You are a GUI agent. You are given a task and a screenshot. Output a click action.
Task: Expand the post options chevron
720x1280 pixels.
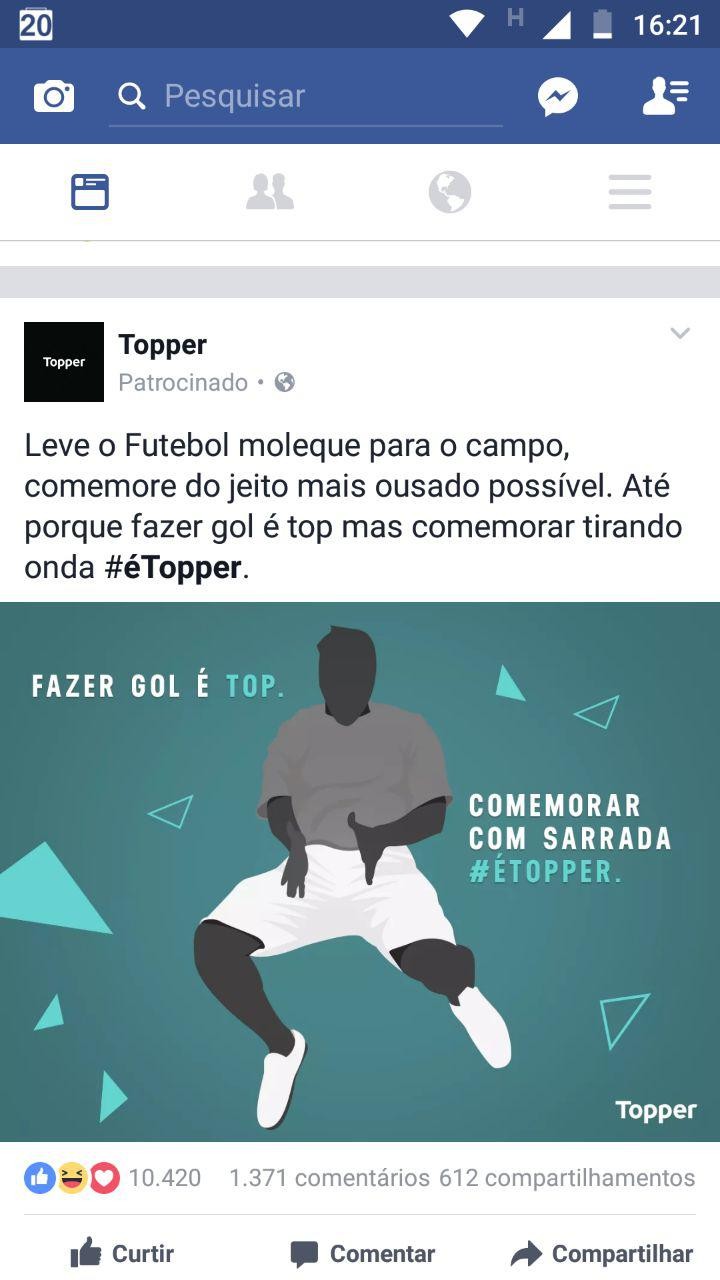click(680, 334)
